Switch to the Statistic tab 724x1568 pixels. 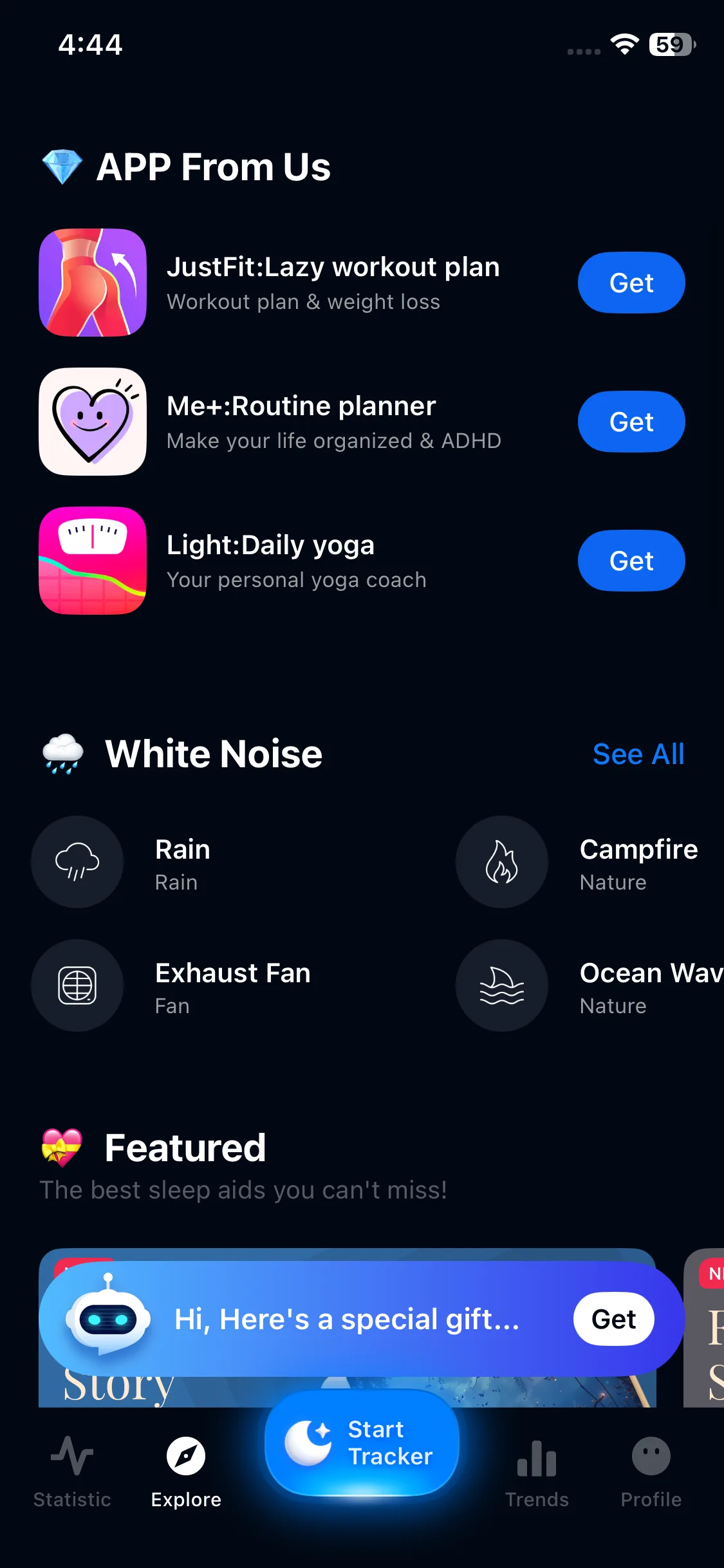pos(72,1471)
